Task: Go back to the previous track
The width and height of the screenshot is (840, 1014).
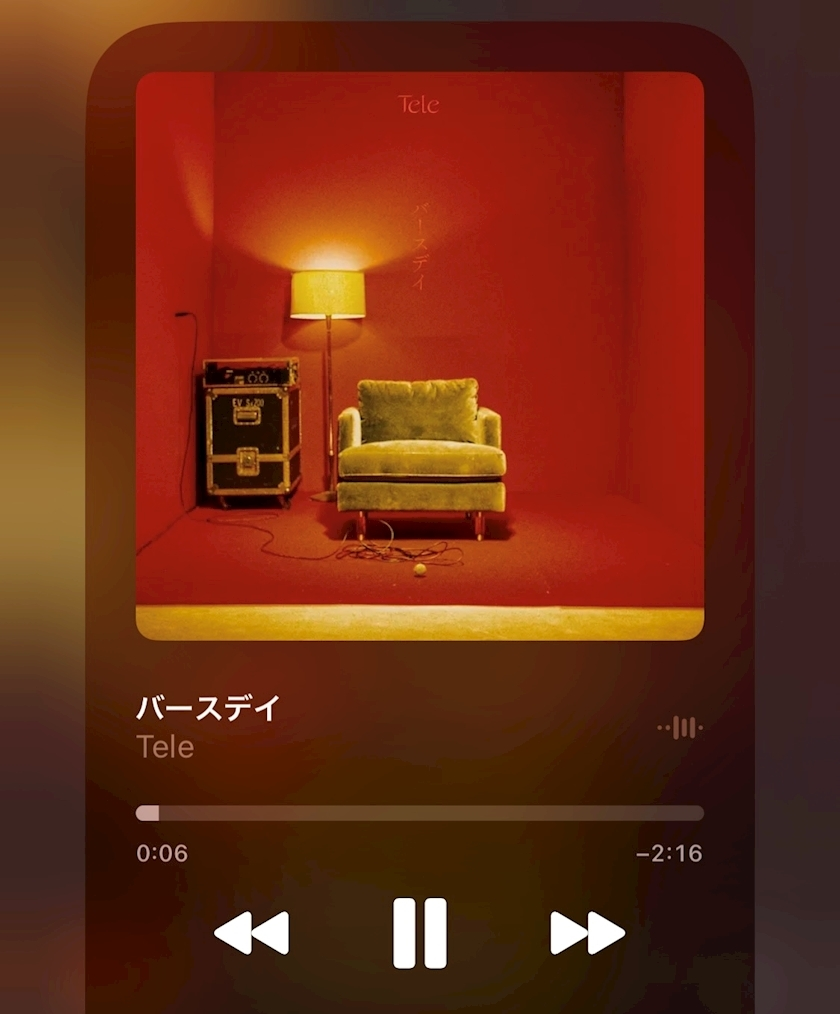Action: point(252,932)
